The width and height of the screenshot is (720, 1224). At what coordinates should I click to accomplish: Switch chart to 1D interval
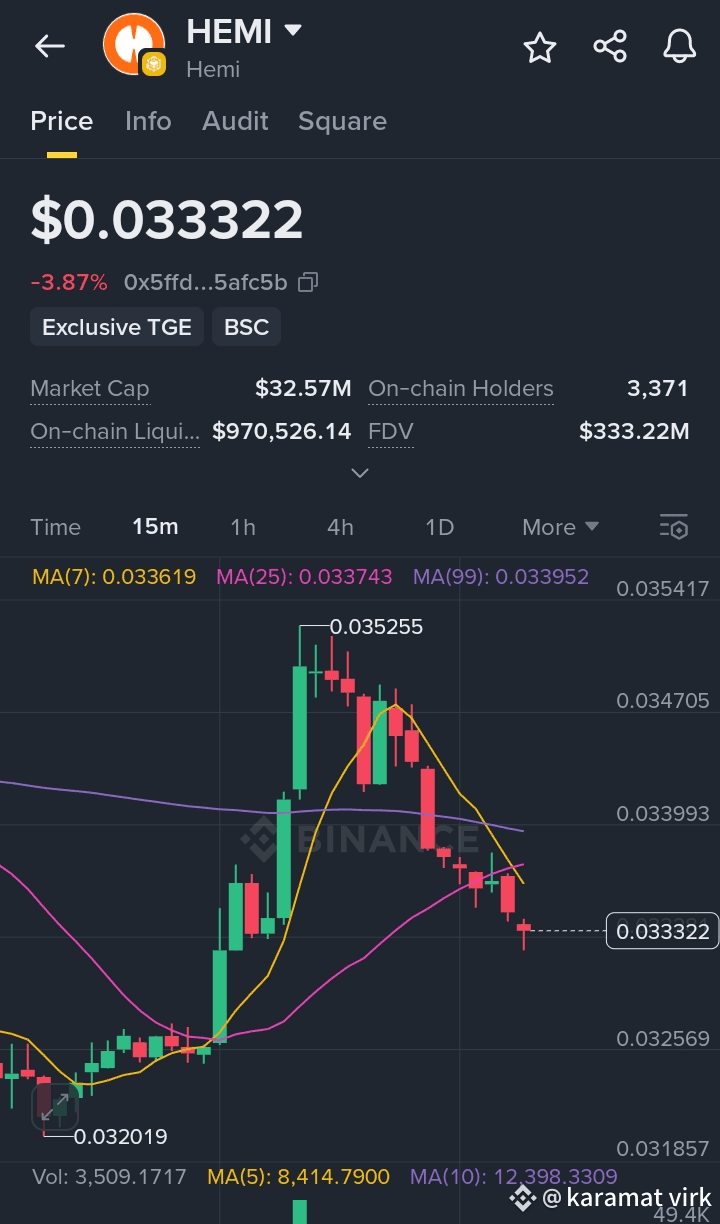click(x=439, y=527)
